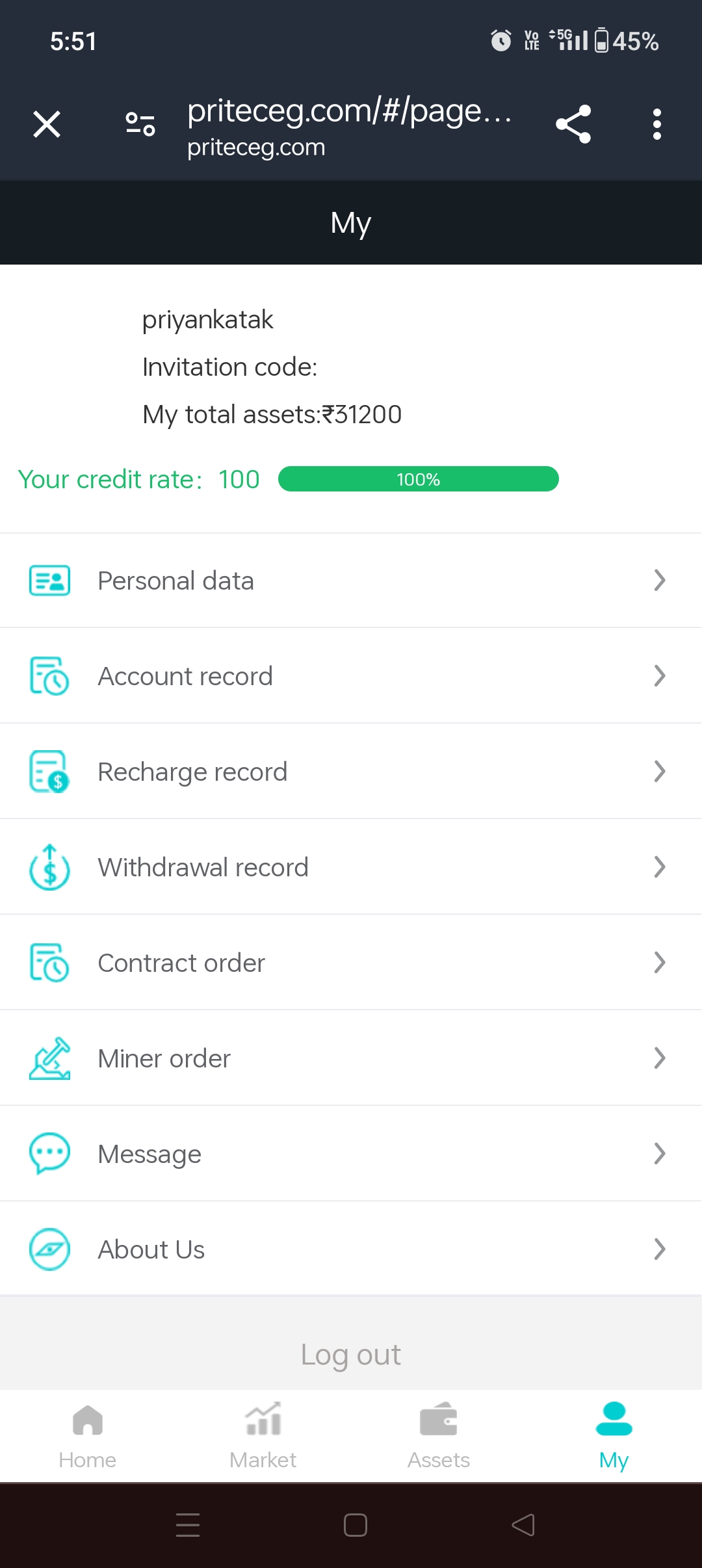702x1568 pixels.
Task: View Withdrawal record
Action: pos(351,867)
